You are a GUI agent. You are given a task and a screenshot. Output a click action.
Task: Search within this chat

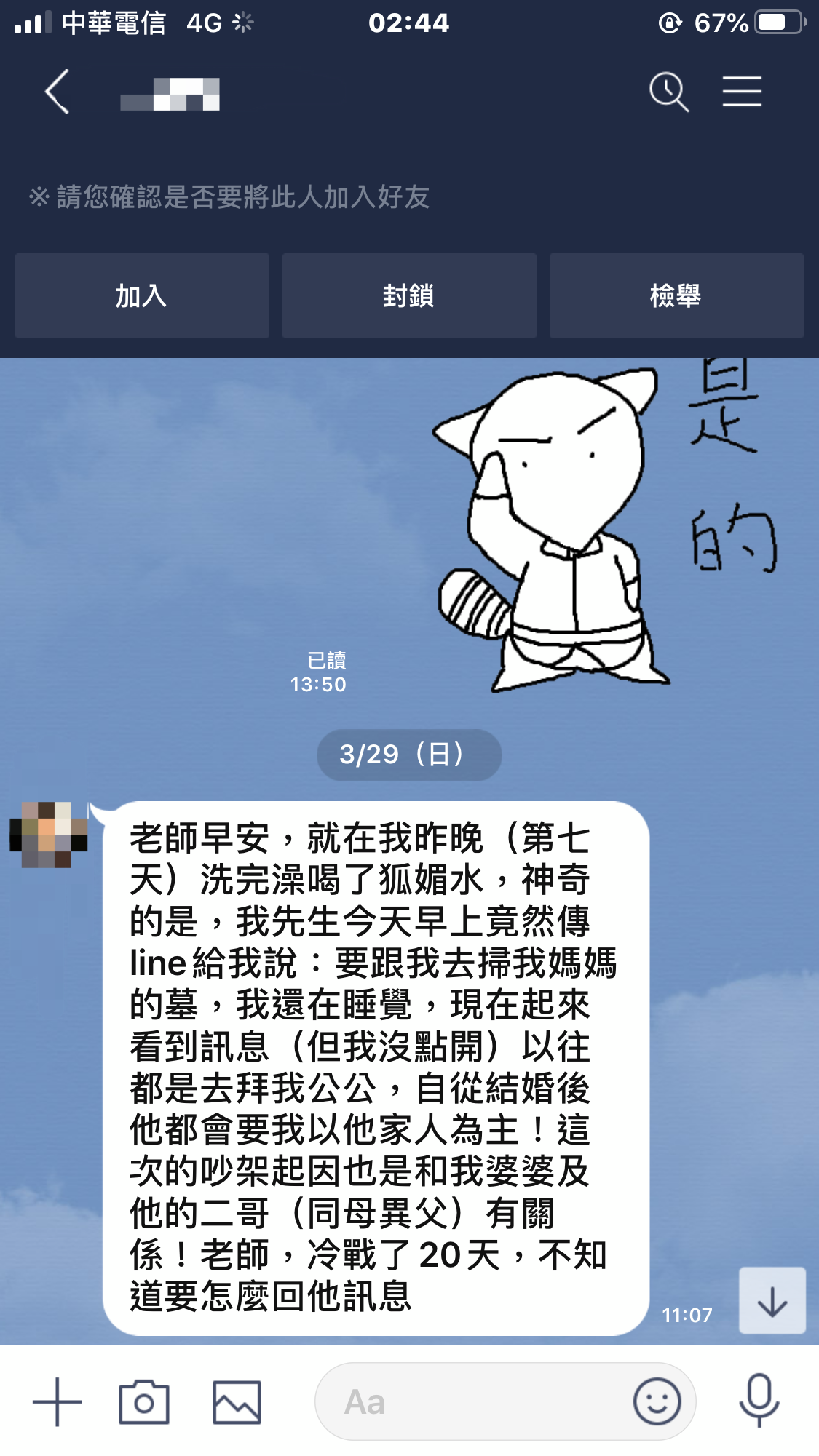point(668,92)
